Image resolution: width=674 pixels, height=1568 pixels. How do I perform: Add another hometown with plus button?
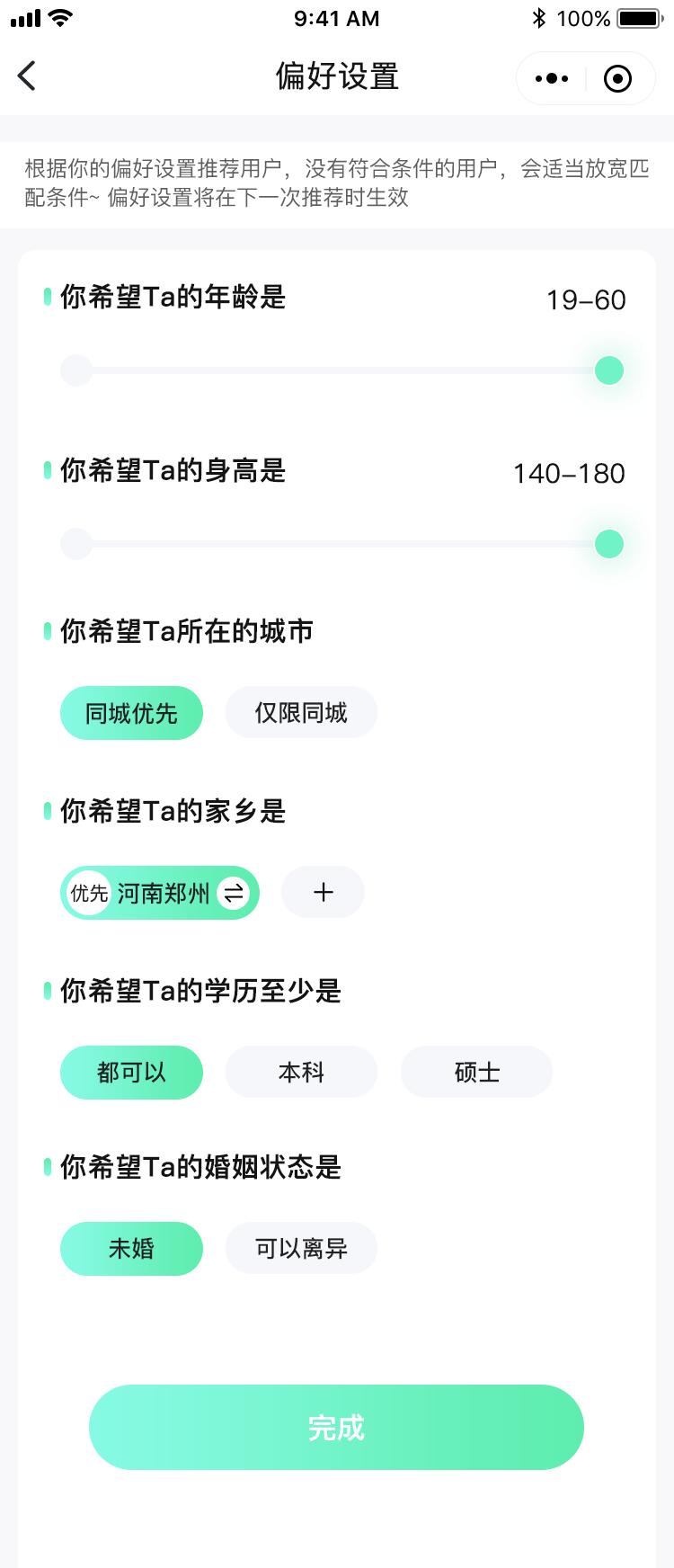pos(323,892)
